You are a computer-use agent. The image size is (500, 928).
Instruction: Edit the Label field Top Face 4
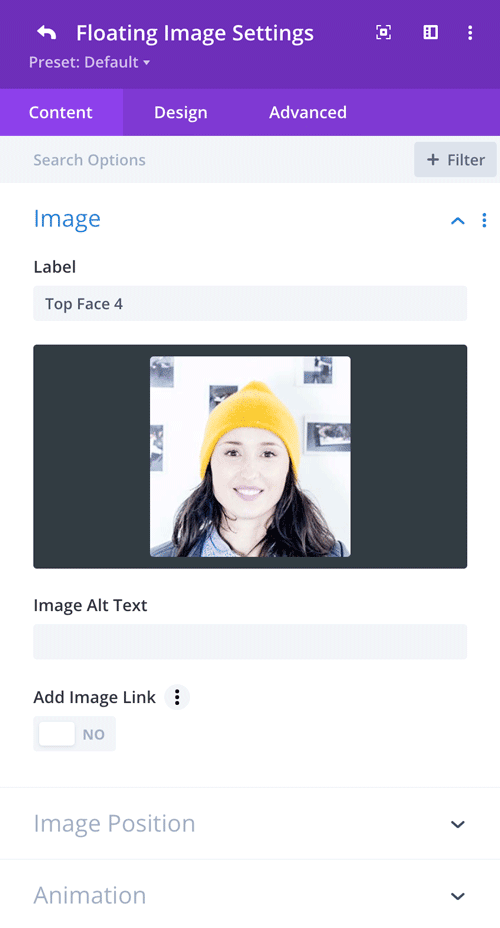(x=250, y=304)
